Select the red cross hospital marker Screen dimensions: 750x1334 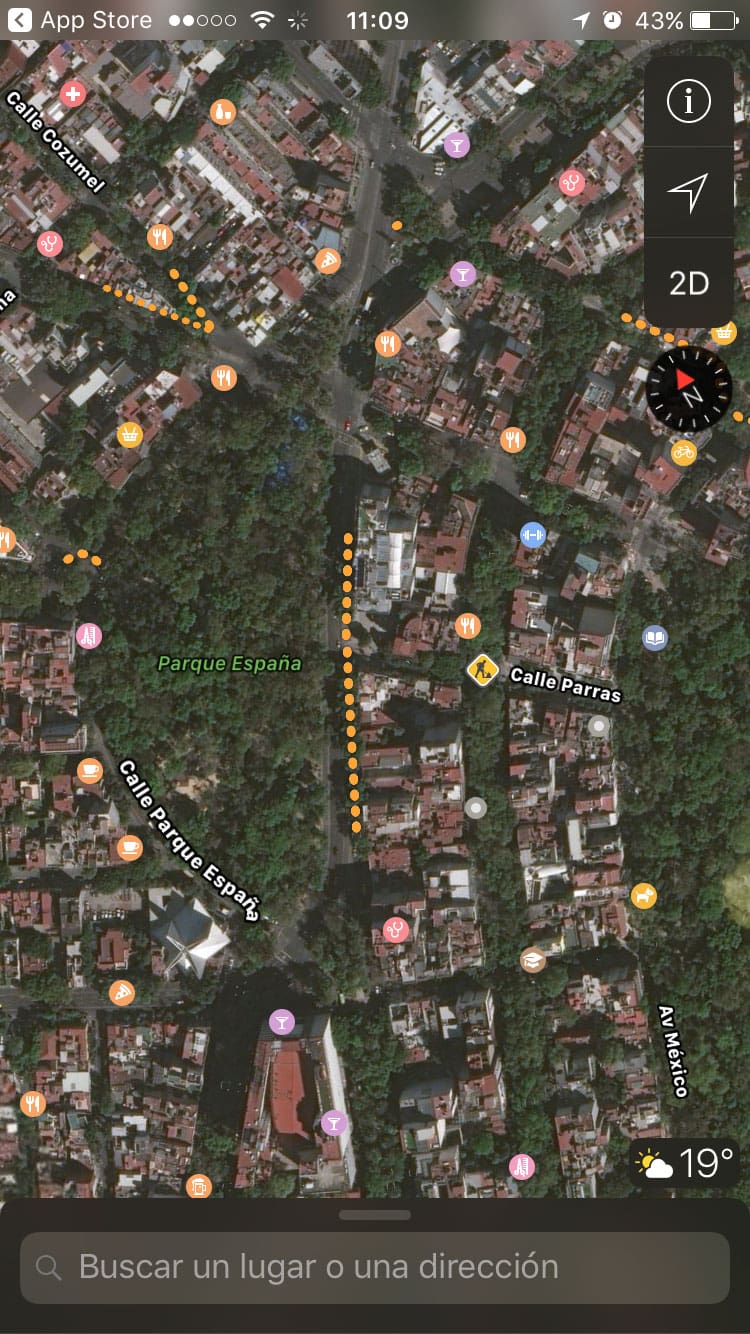point(72,95)
